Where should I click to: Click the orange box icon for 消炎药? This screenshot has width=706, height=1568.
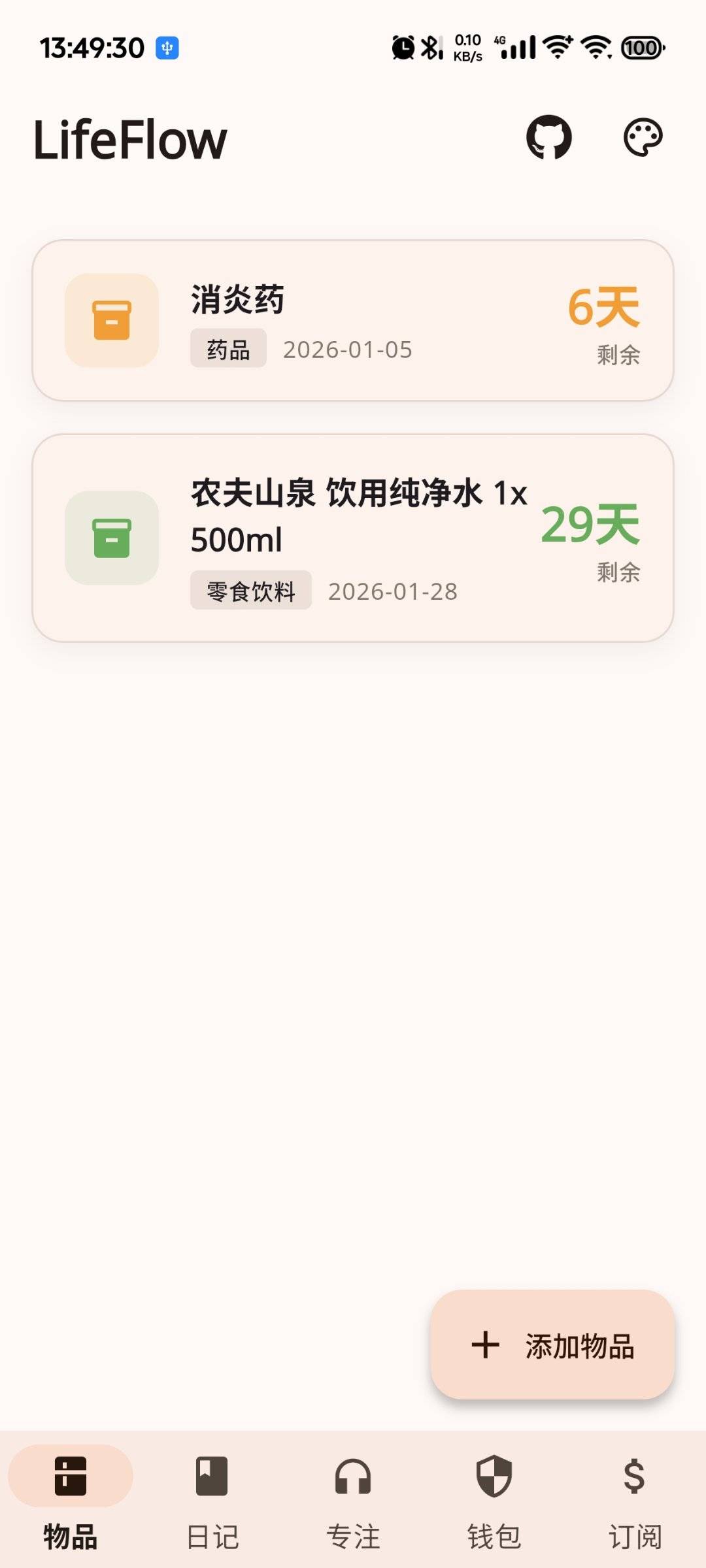tap(111, 320)
